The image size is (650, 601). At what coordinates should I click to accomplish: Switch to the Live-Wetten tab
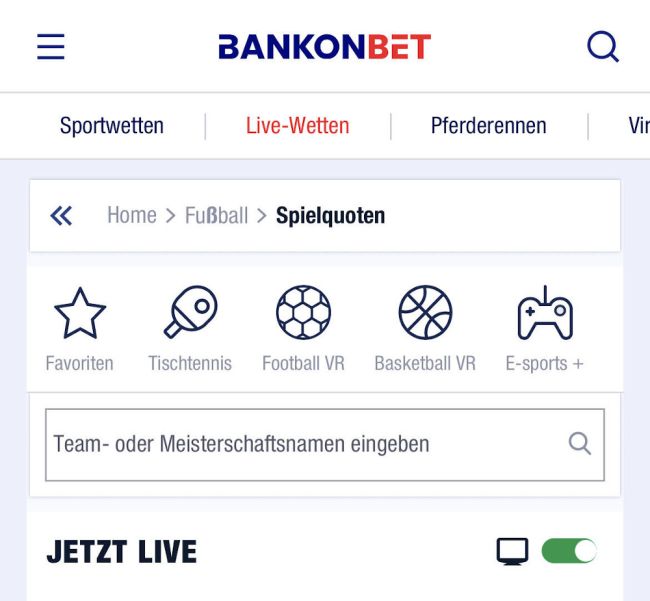click(x=297, y=126)
